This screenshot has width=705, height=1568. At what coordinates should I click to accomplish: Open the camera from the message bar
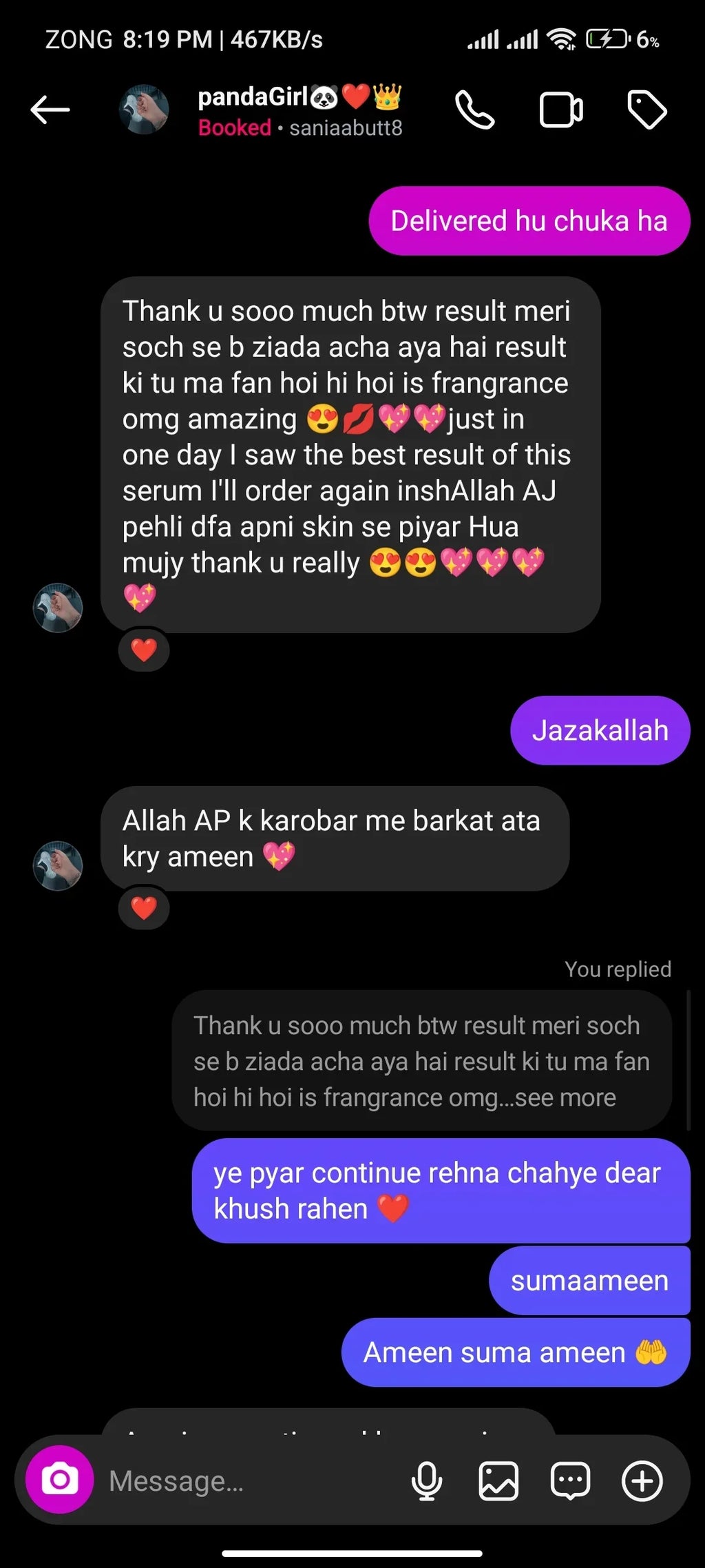point(60,1480)
